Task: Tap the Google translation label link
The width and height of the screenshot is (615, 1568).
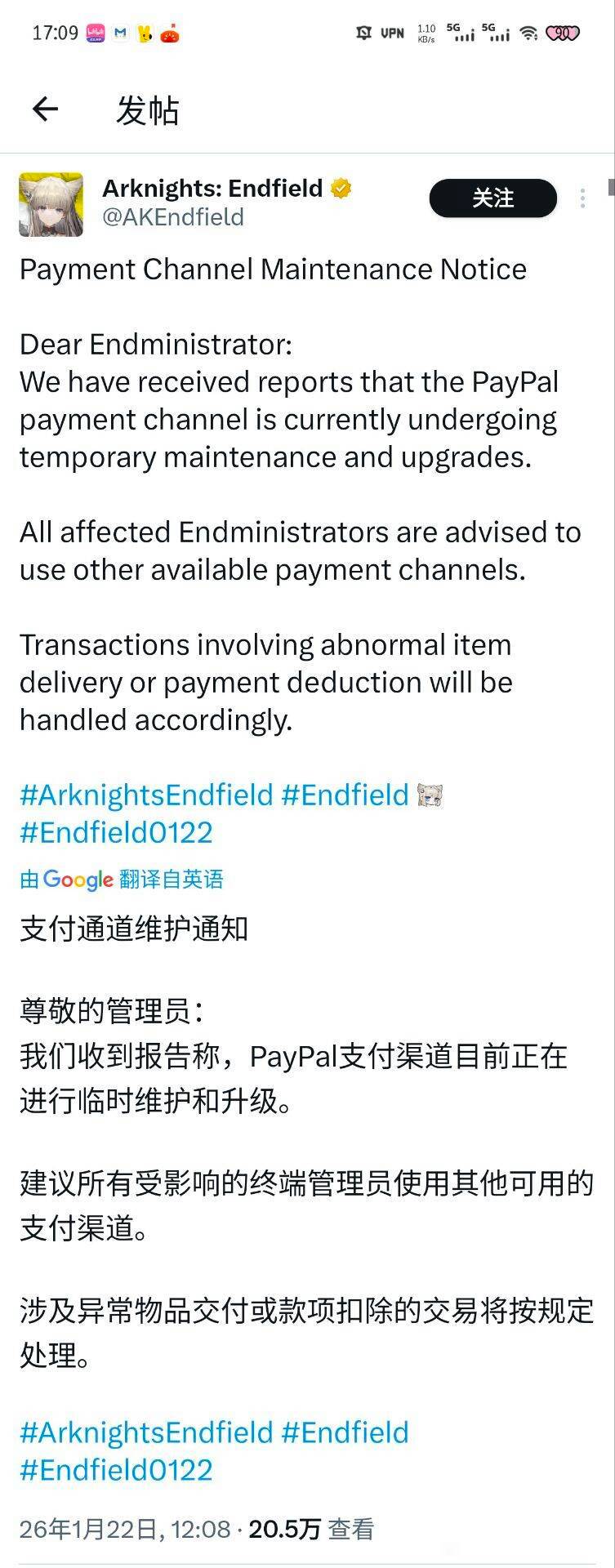Action: [x=122, y=880]
